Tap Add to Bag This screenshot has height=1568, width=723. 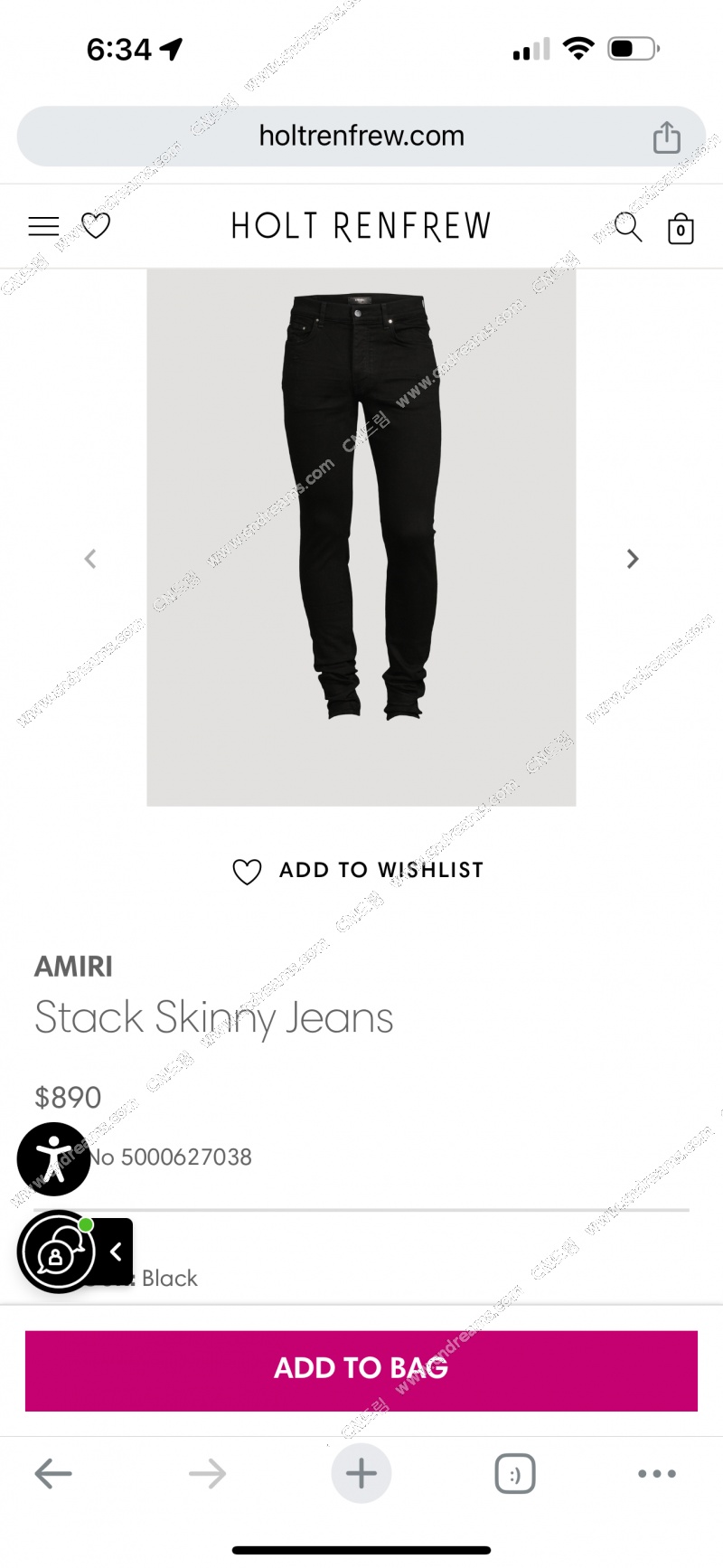pyautogui.click(x=361, y=1370)
